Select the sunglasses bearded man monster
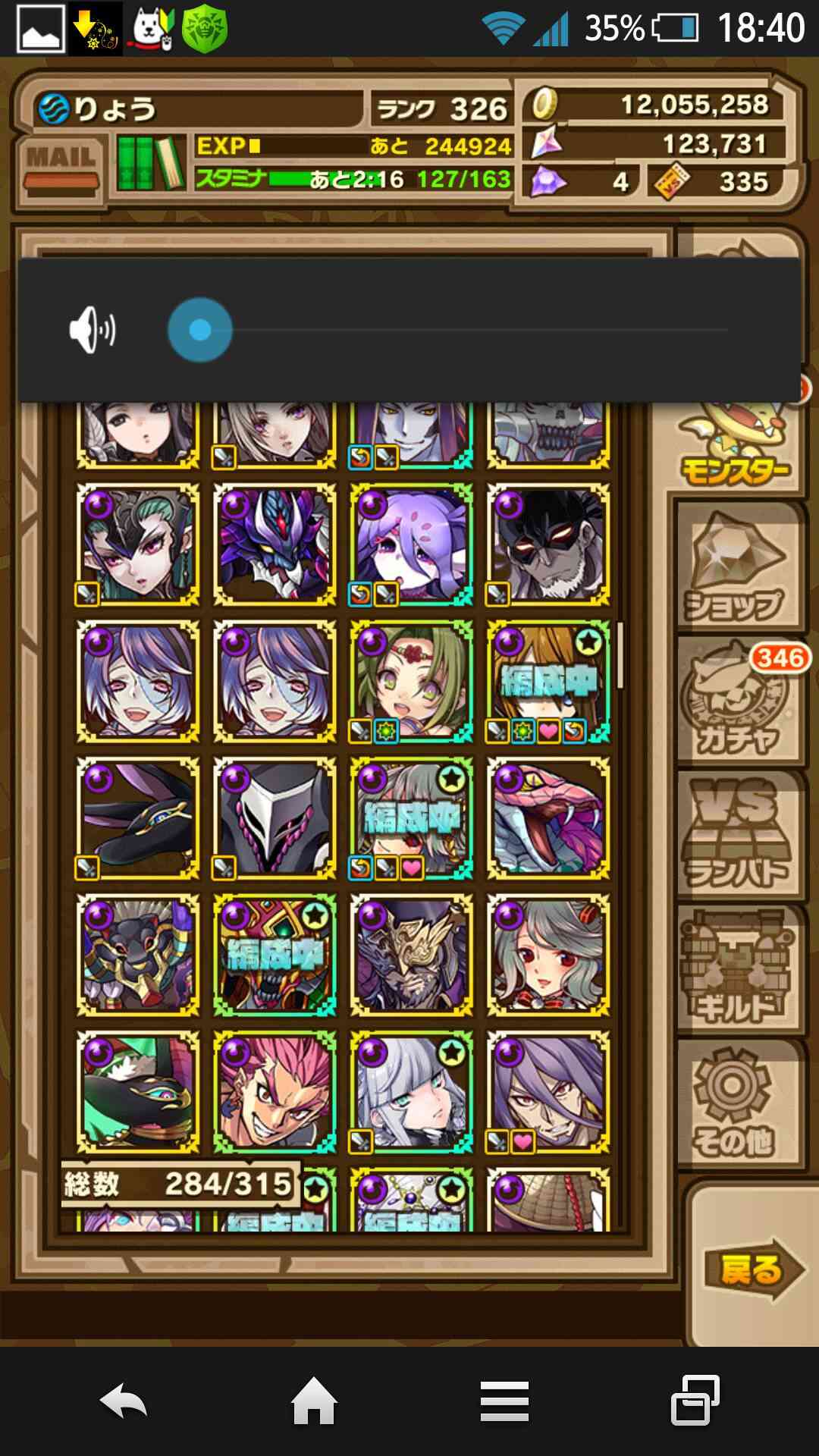Viewport: 819px width, 1456px height. (548, 545)
